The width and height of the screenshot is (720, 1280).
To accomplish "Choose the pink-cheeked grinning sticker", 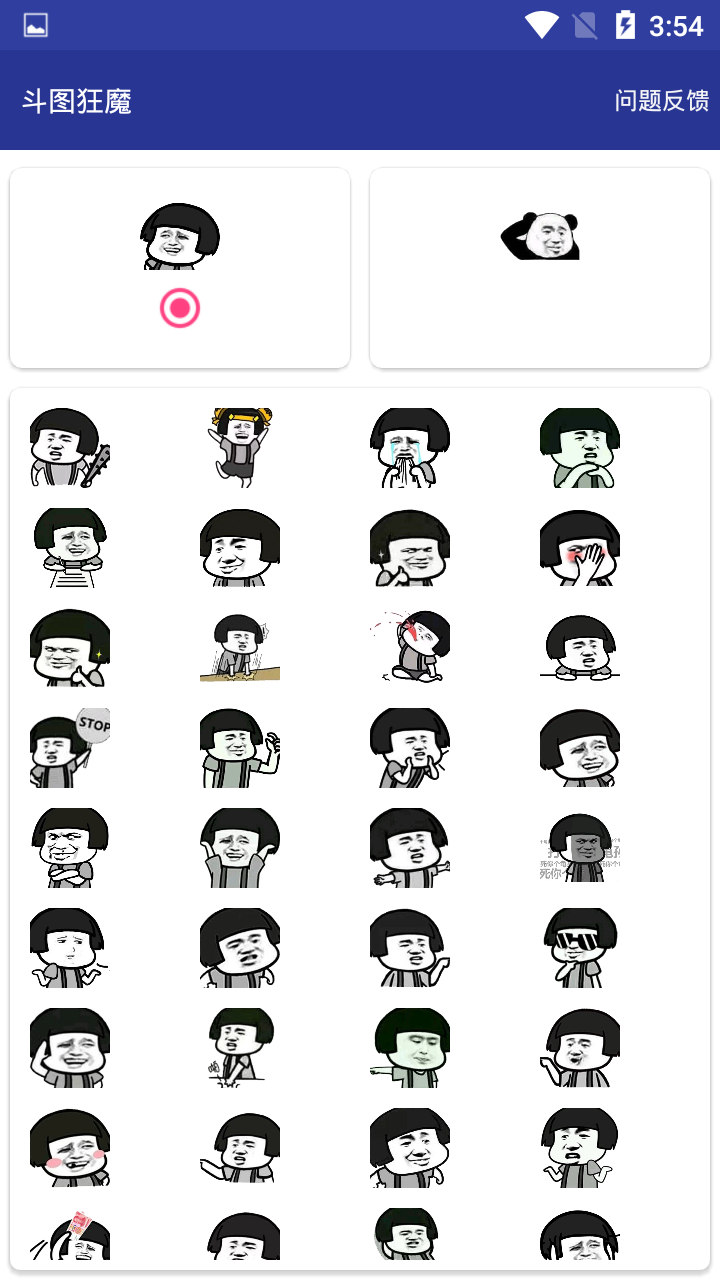I will click(x=70, y=1147).
